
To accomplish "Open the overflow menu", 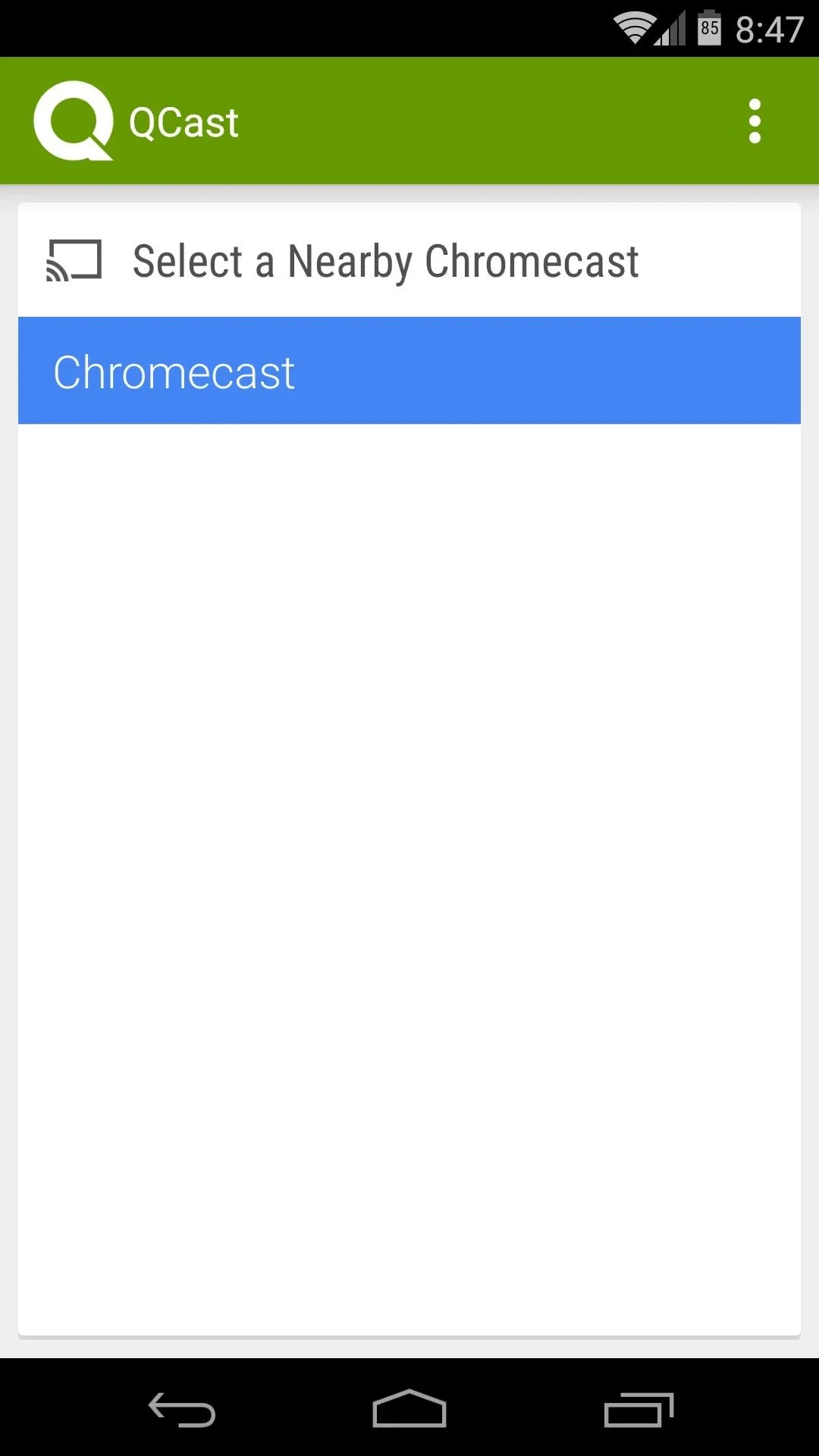I will click(x=754, y=121).
